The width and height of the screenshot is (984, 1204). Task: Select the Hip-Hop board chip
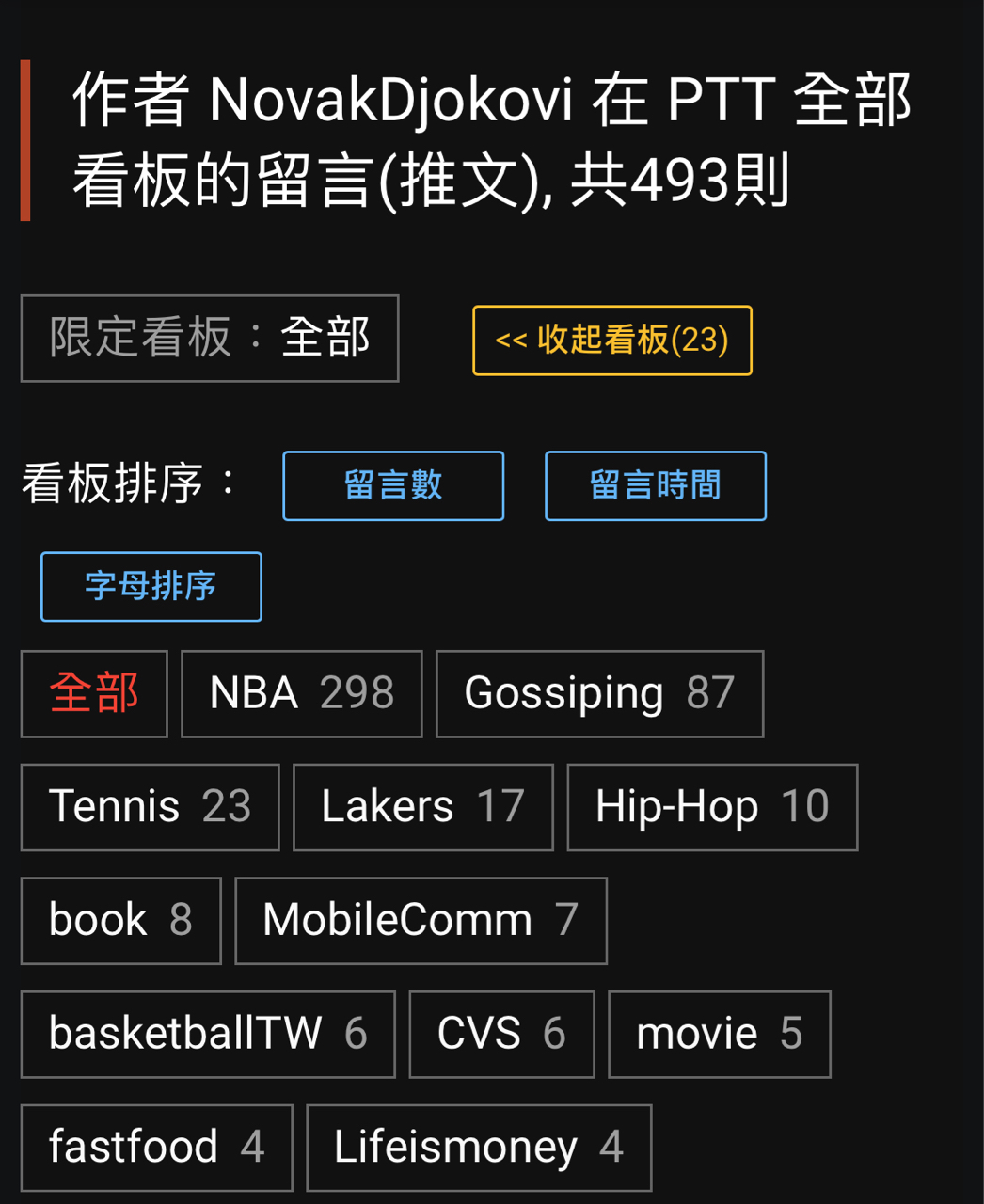tap(712, 808)
